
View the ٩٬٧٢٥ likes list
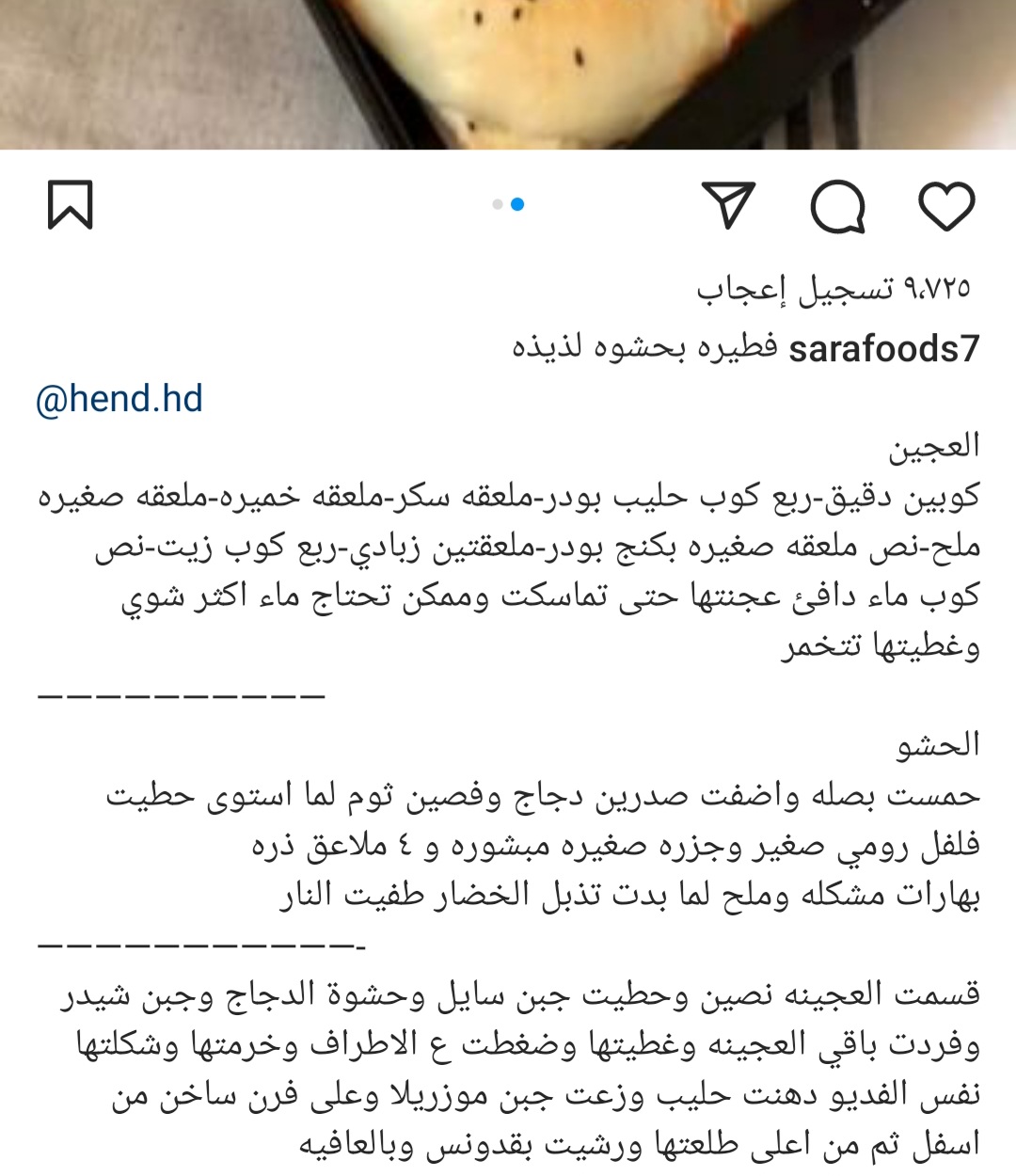coord(833,289)
